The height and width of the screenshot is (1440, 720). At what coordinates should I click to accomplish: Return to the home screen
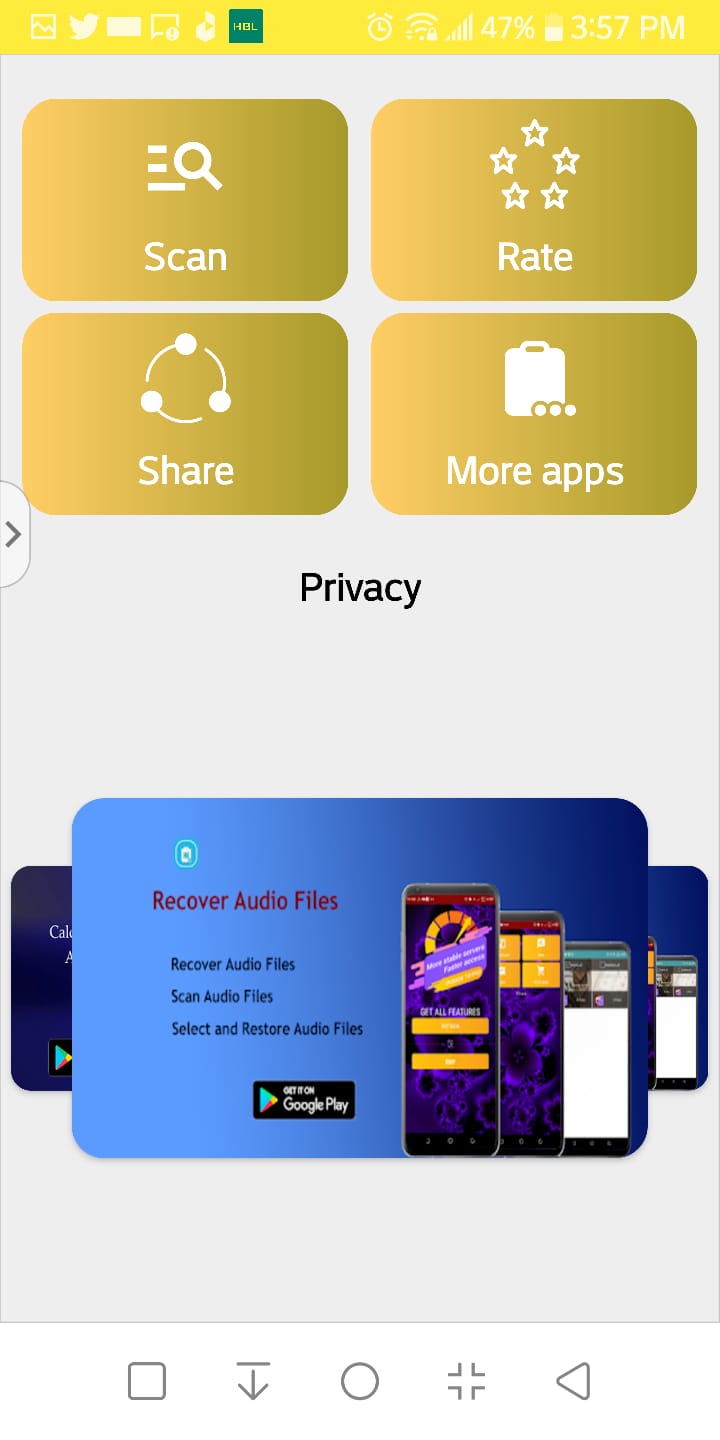pyautogui.click(x=360, y=1382)
